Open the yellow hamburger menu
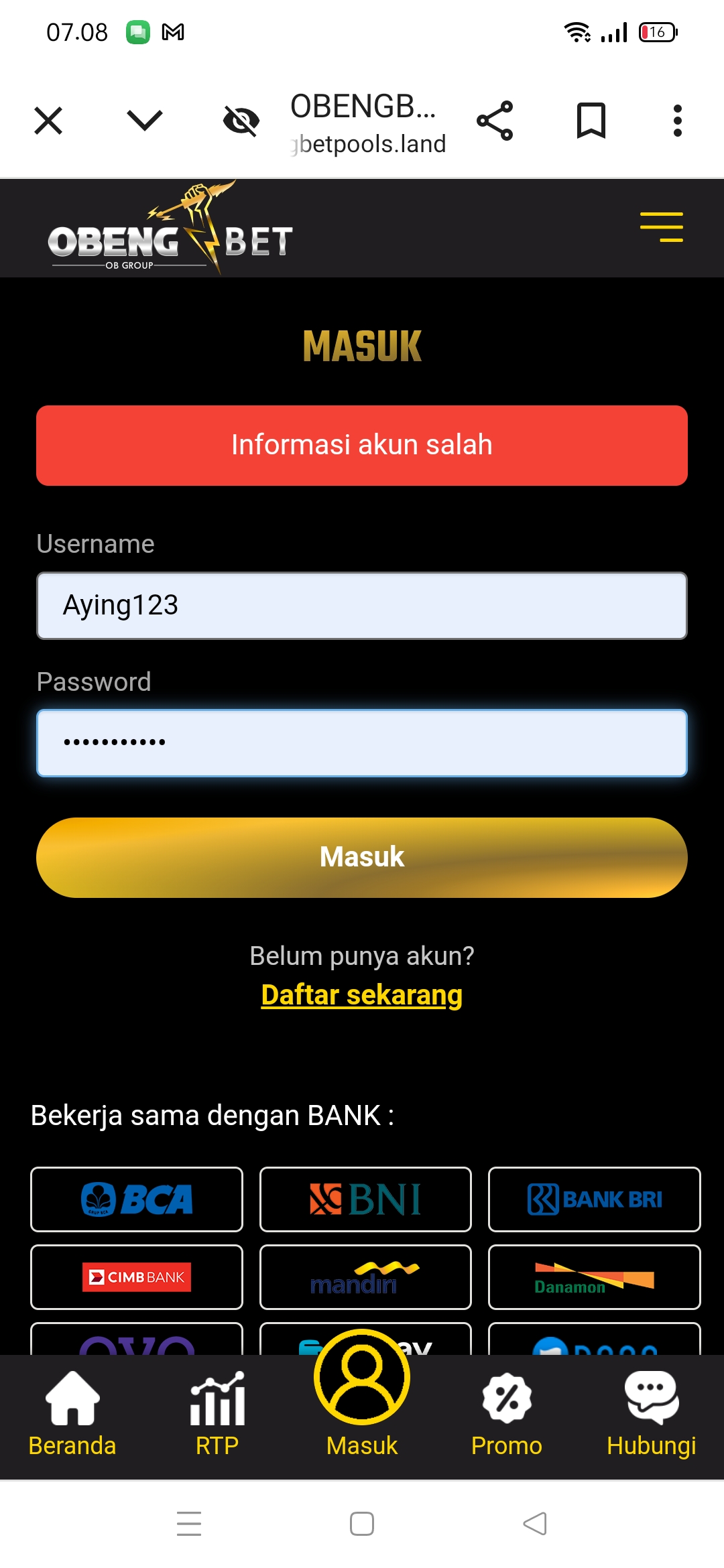The width and height of the screenshot is (724, 1568). click(x=661, y=227)
